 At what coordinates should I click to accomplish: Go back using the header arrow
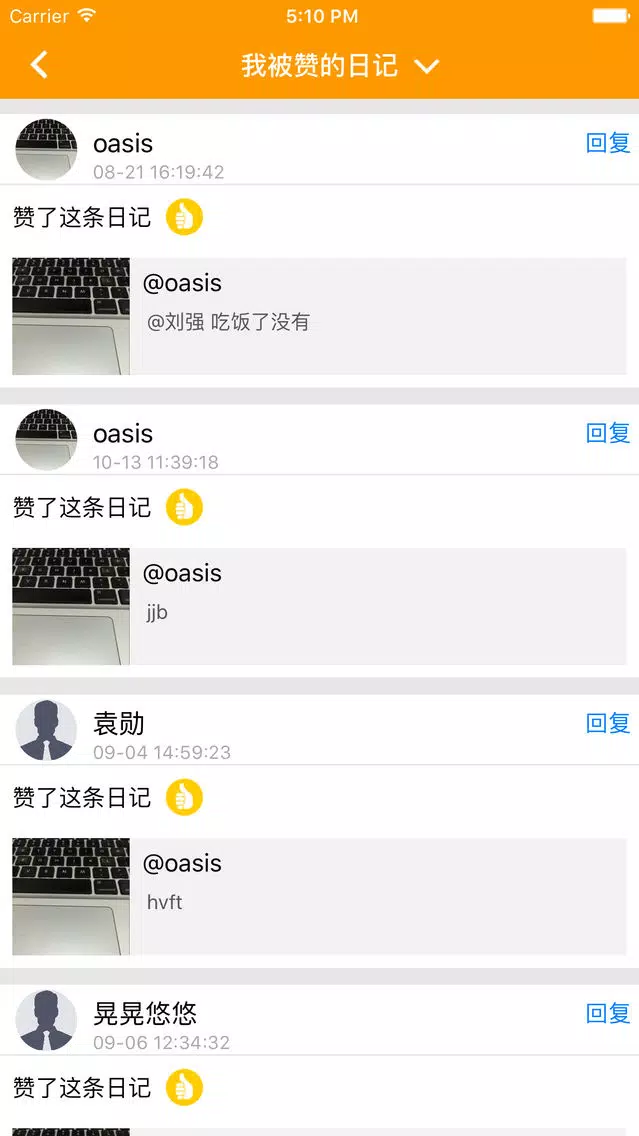[x=39, y=65]
